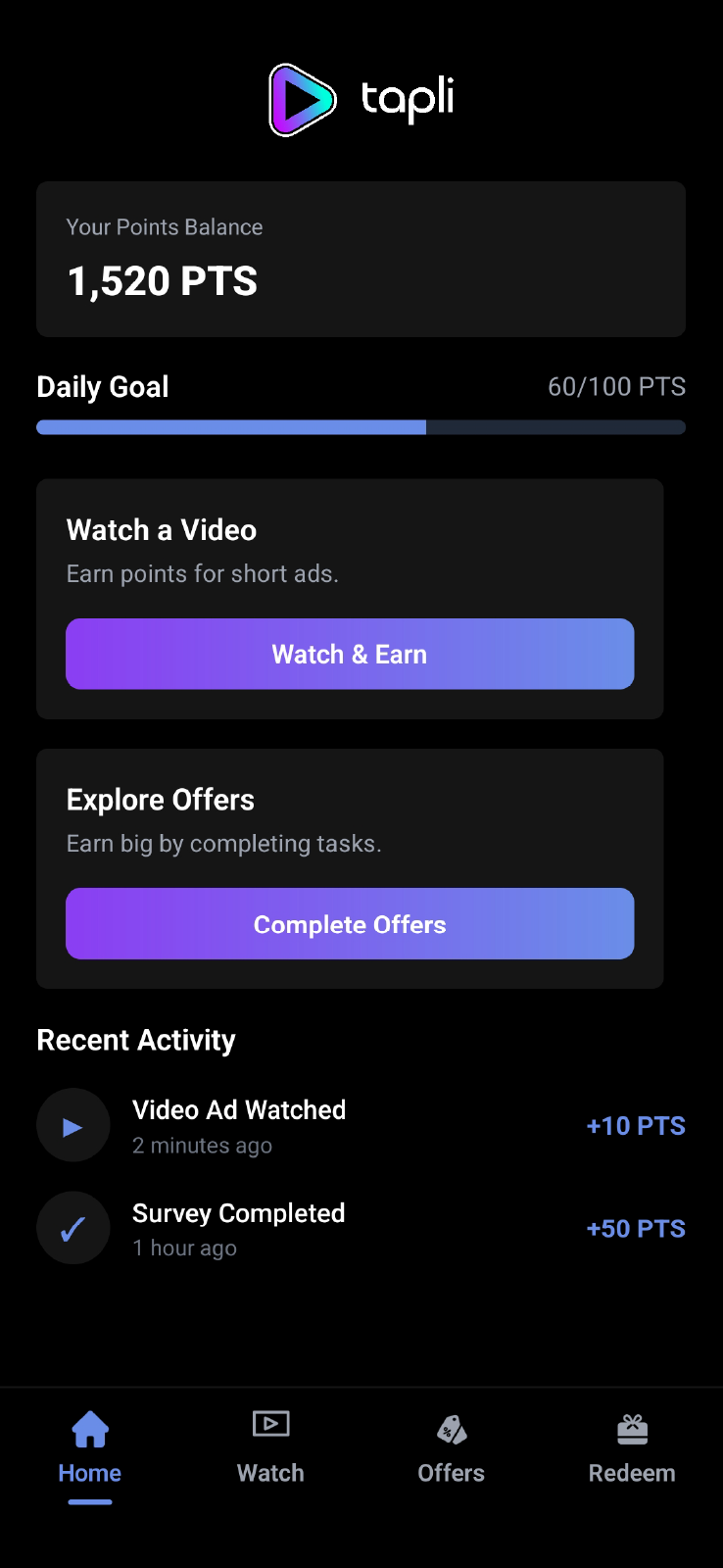Open the Video Ad Watched activity
The height and width of the screenshot is (1568, 723).
click(x=239, y=1125)
